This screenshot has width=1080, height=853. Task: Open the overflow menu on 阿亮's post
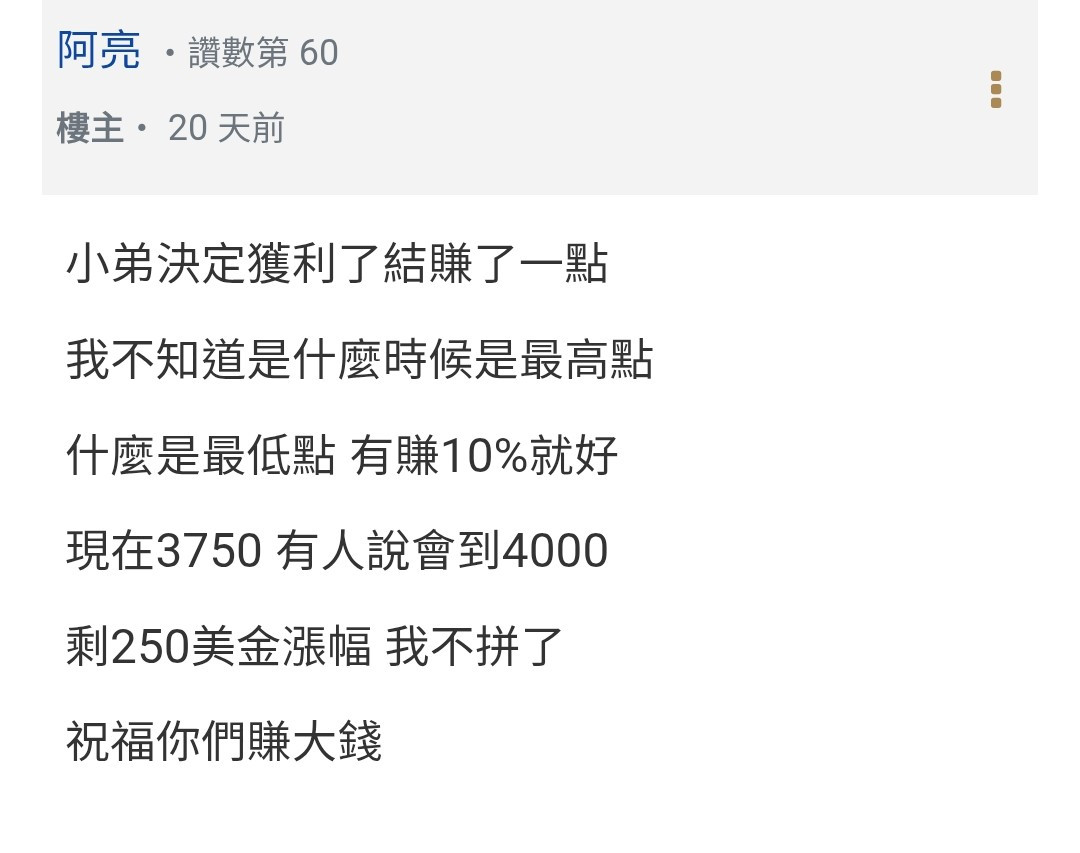[x=995, y=89]
